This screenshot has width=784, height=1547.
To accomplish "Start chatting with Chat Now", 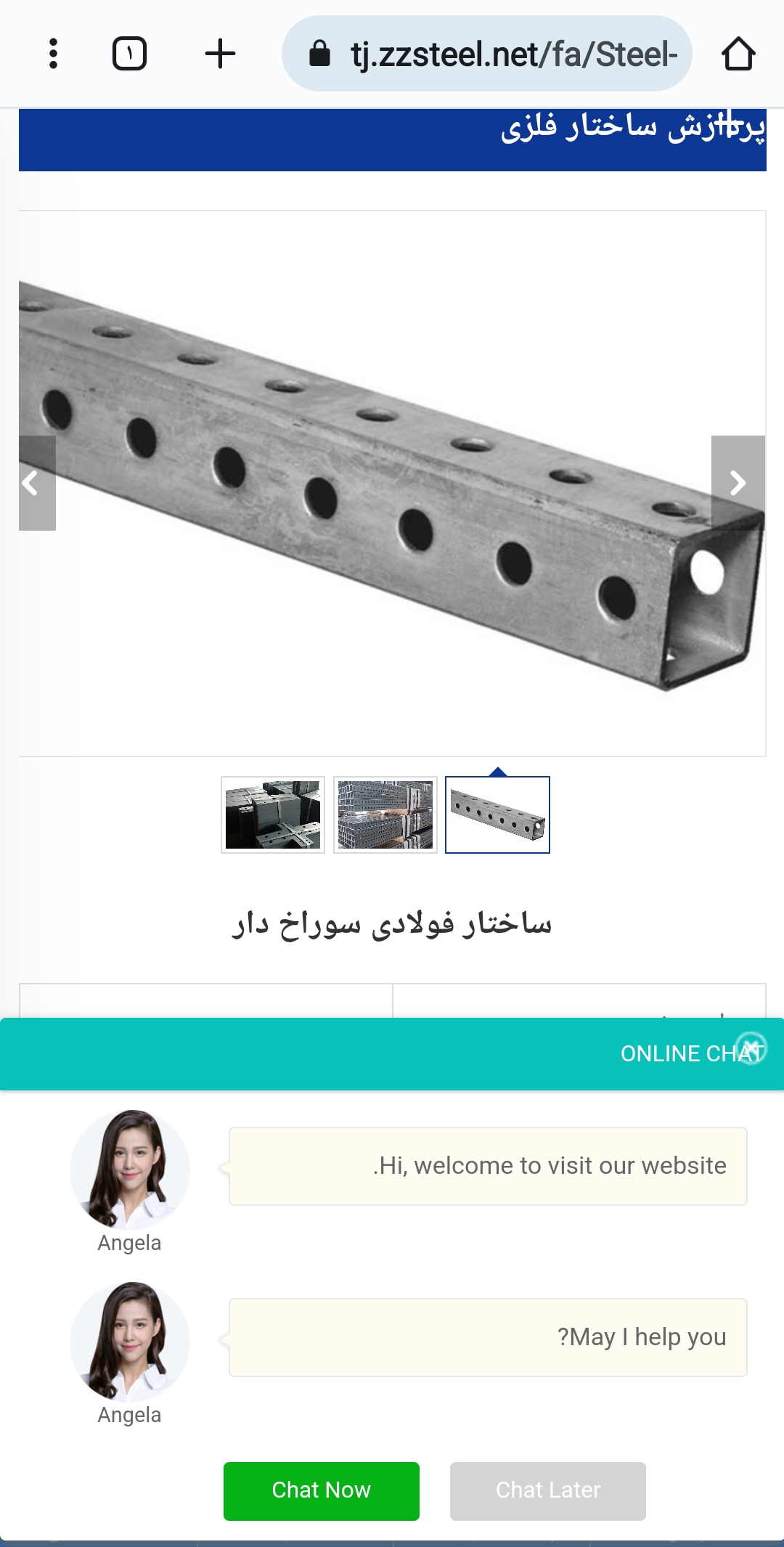I will tap(322, 1490).
